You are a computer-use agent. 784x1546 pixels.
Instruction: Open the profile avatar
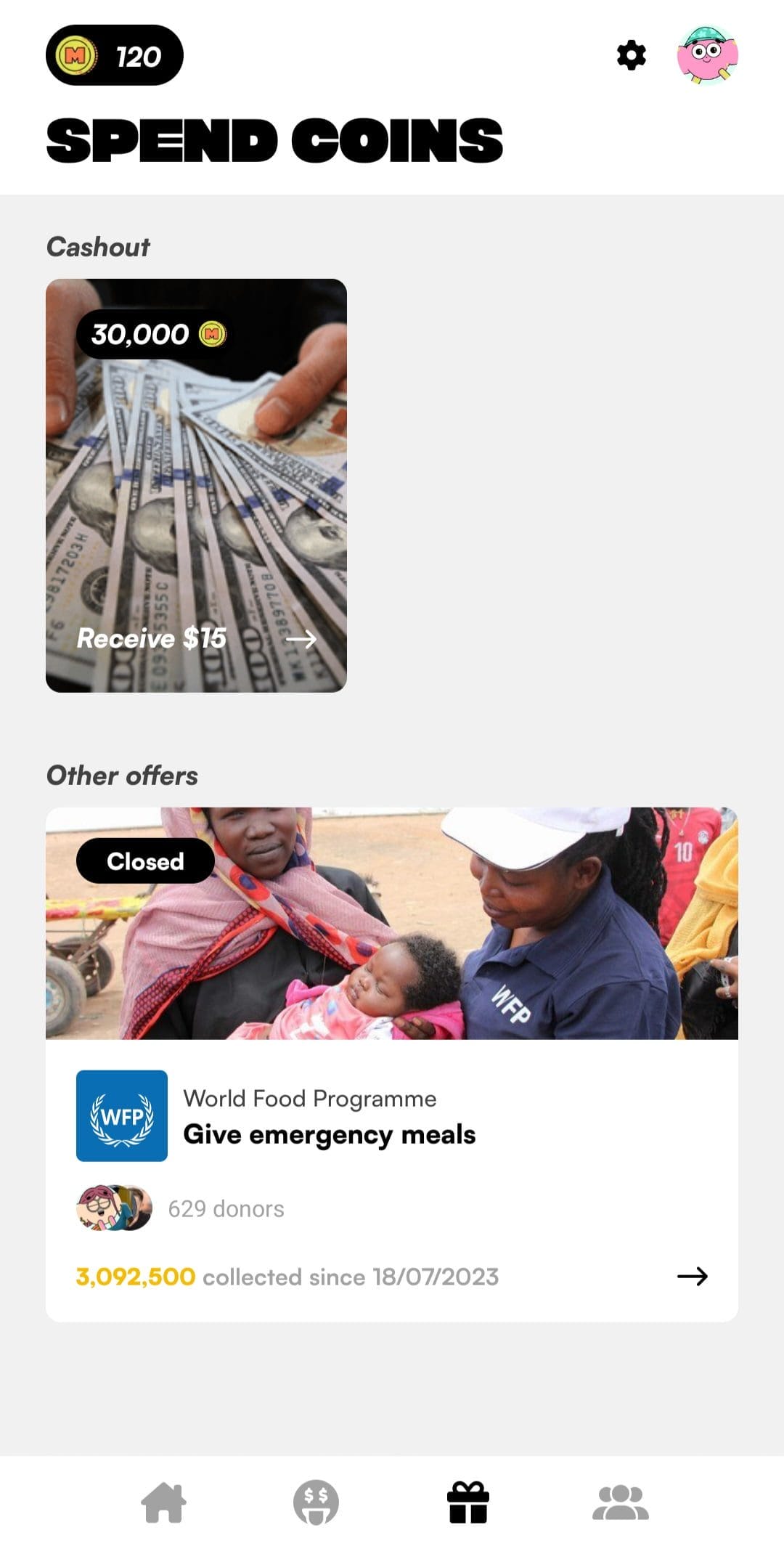click(708, 55)
